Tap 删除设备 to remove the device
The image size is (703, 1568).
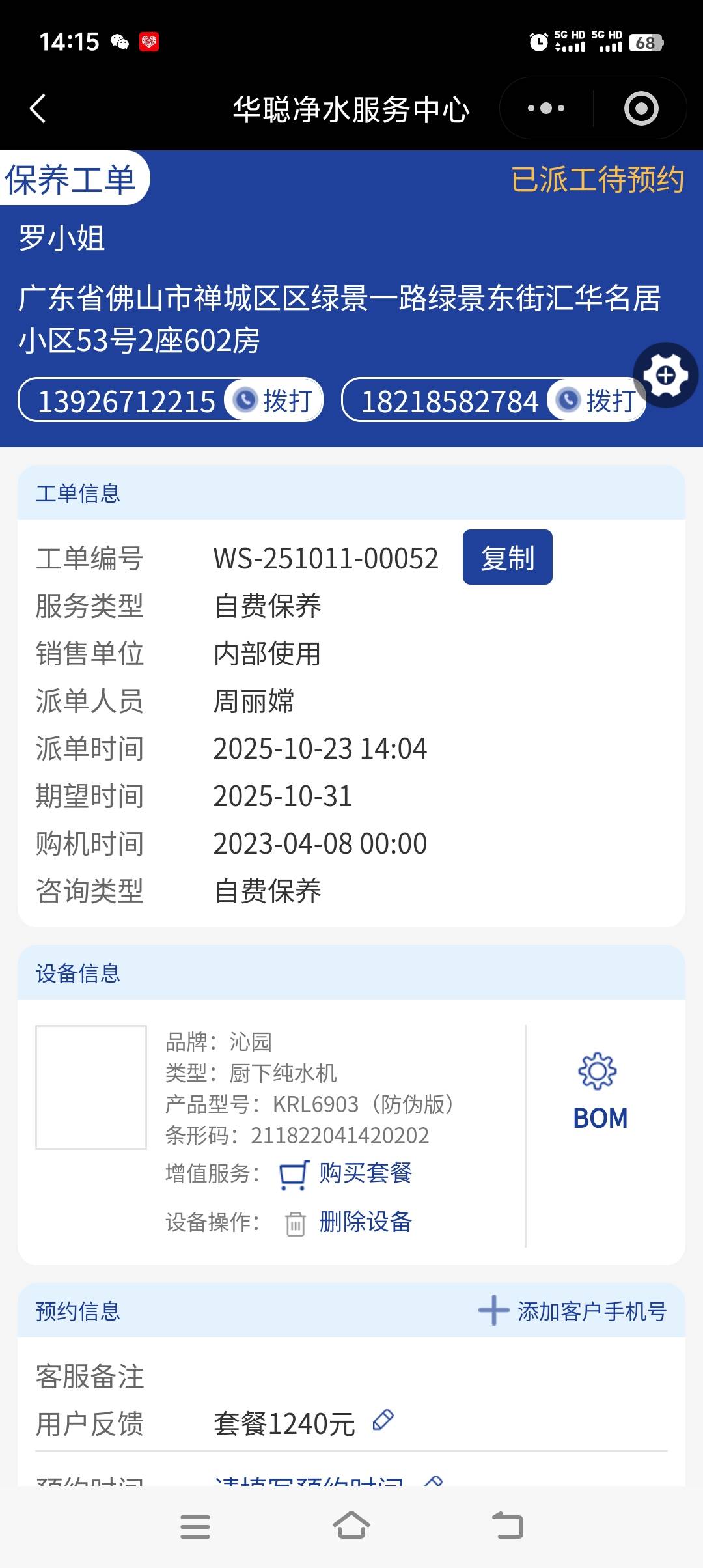[x=365, y=1222]
